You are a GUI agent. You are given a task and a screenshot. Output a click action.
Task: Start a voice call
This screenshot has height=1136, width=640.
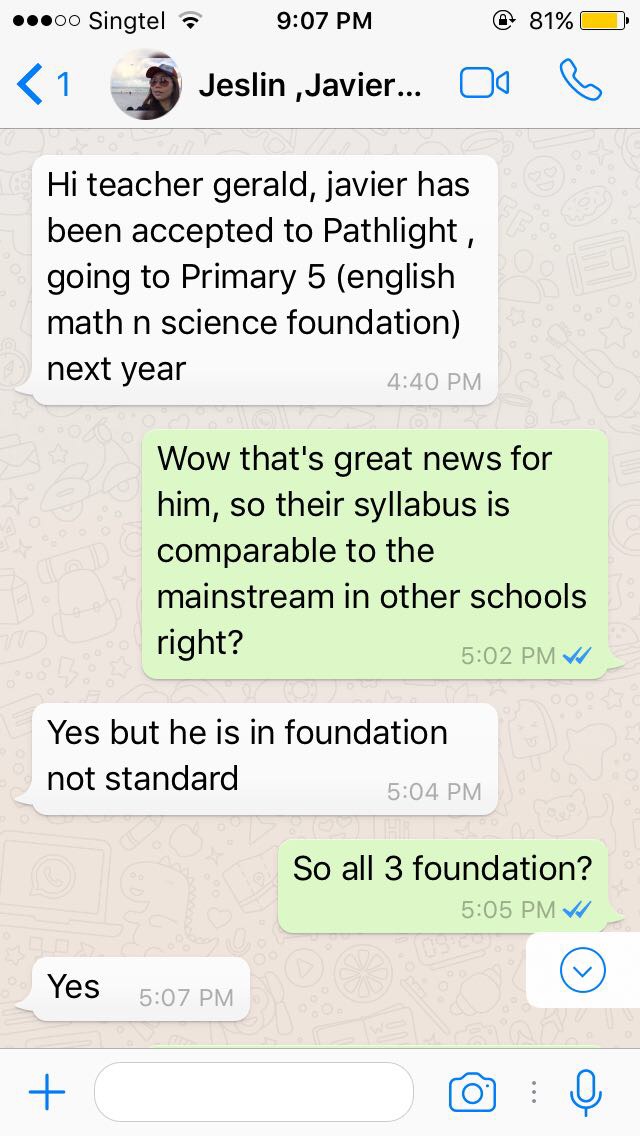[580, 84]
